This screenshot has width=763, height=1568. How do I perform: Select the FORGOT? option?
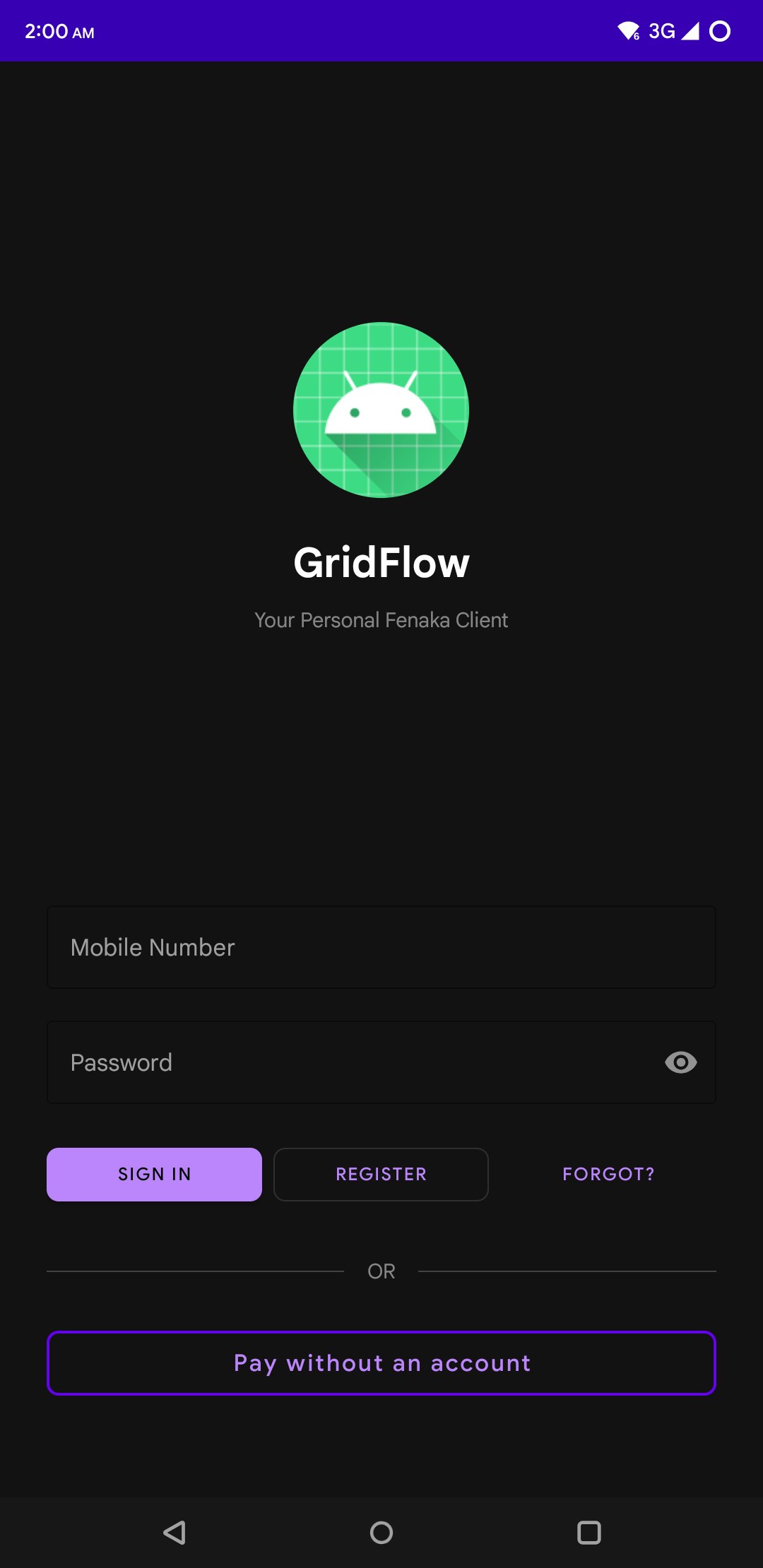(x=608, y=1174)
